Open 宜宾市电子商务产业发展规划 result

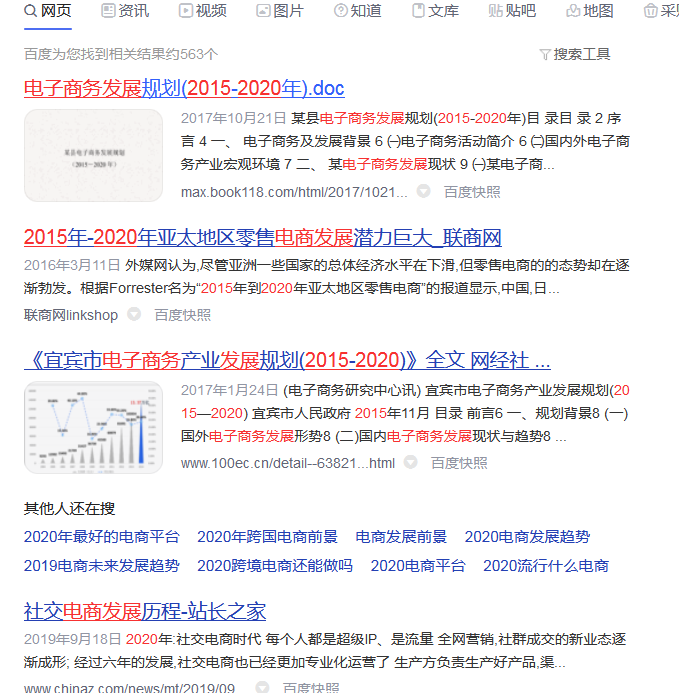tap(287, 360)
